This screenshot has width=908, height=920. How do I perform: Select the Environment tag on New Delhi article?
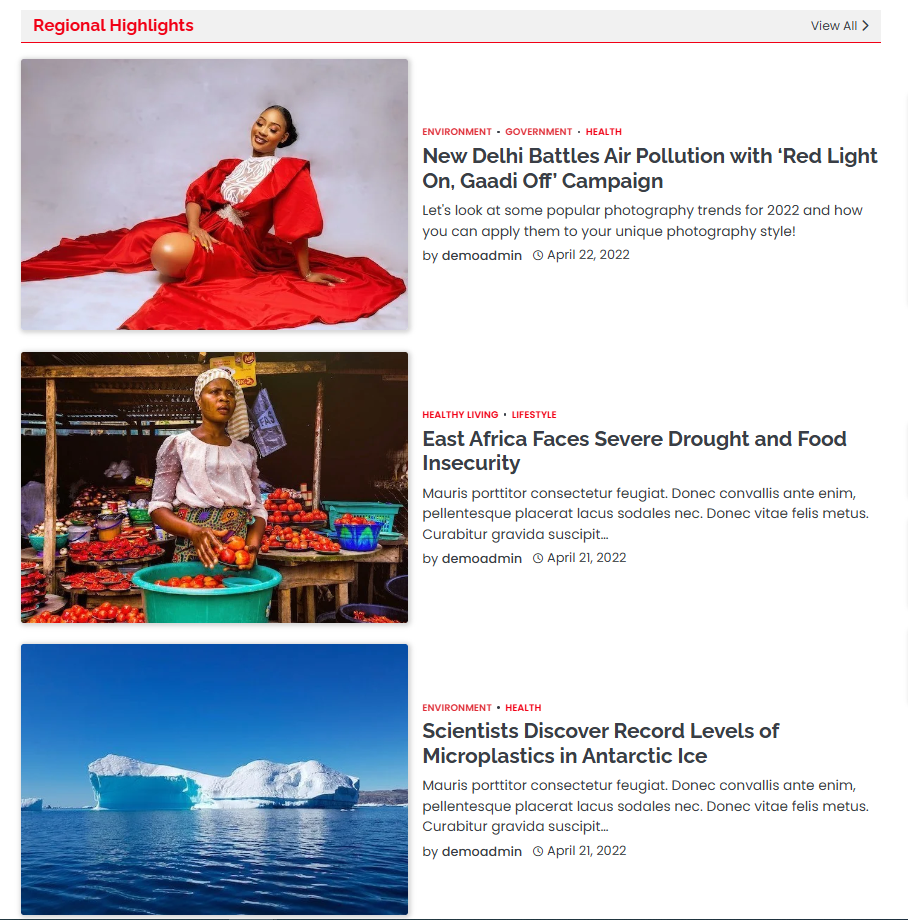[456, 132]
